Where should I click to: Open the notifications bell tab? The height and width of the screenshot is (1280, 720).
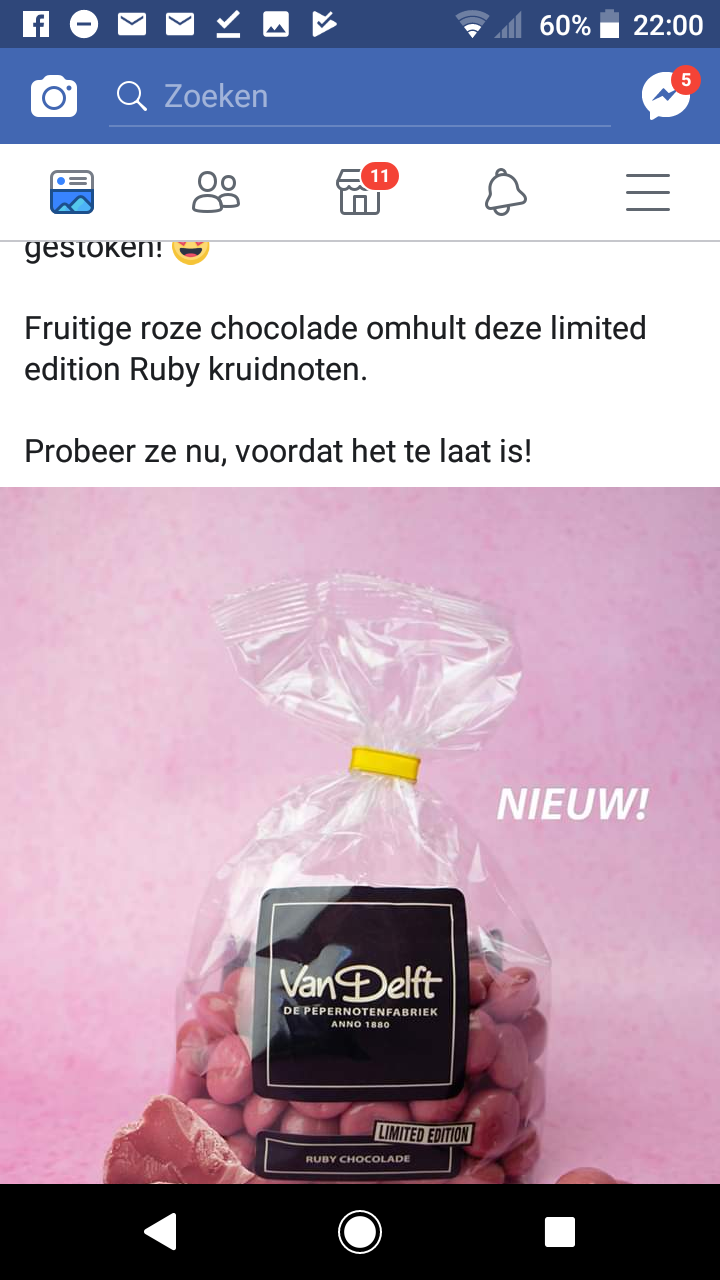(x=505, y=192)
